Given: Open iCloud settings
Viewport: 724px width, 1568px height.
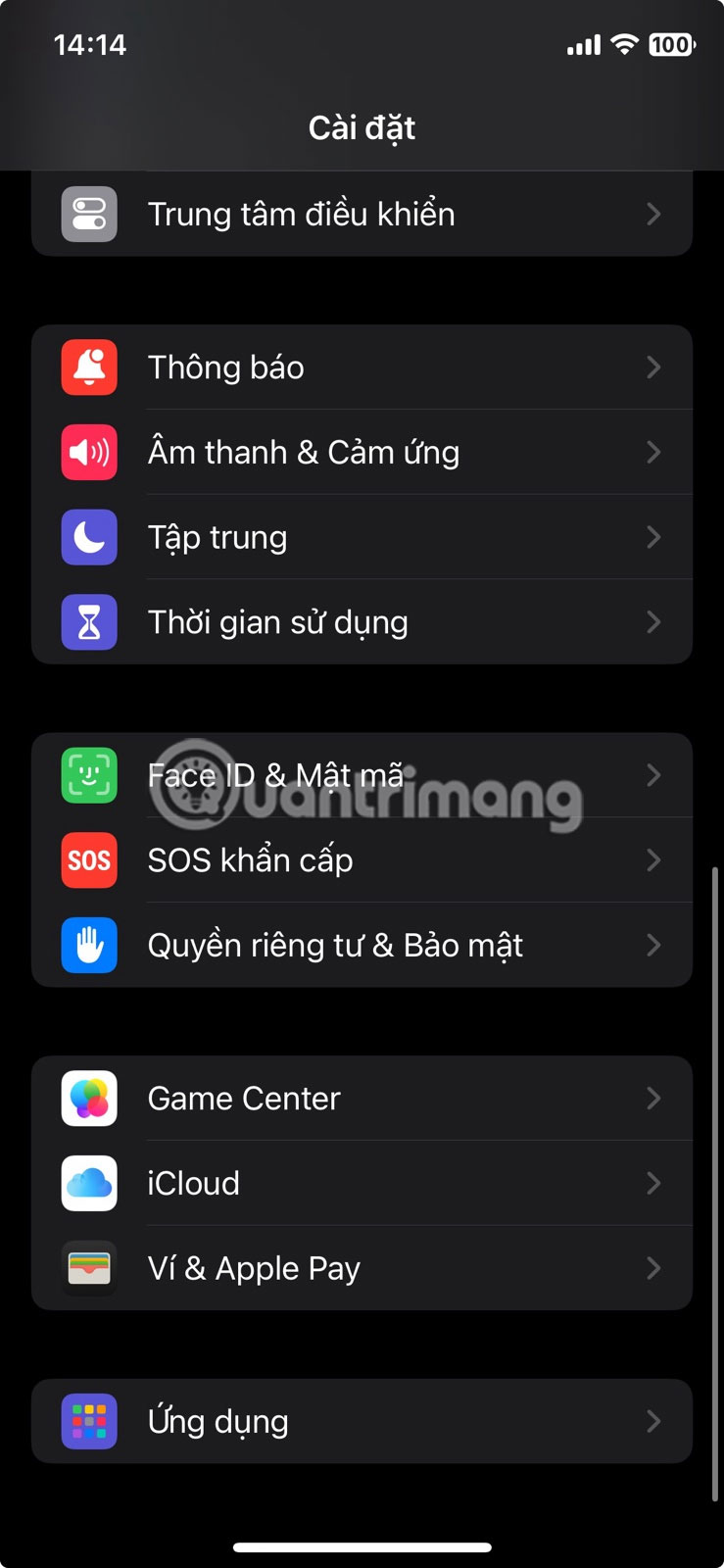Looking at the screenshot, I should (362, 1184).
